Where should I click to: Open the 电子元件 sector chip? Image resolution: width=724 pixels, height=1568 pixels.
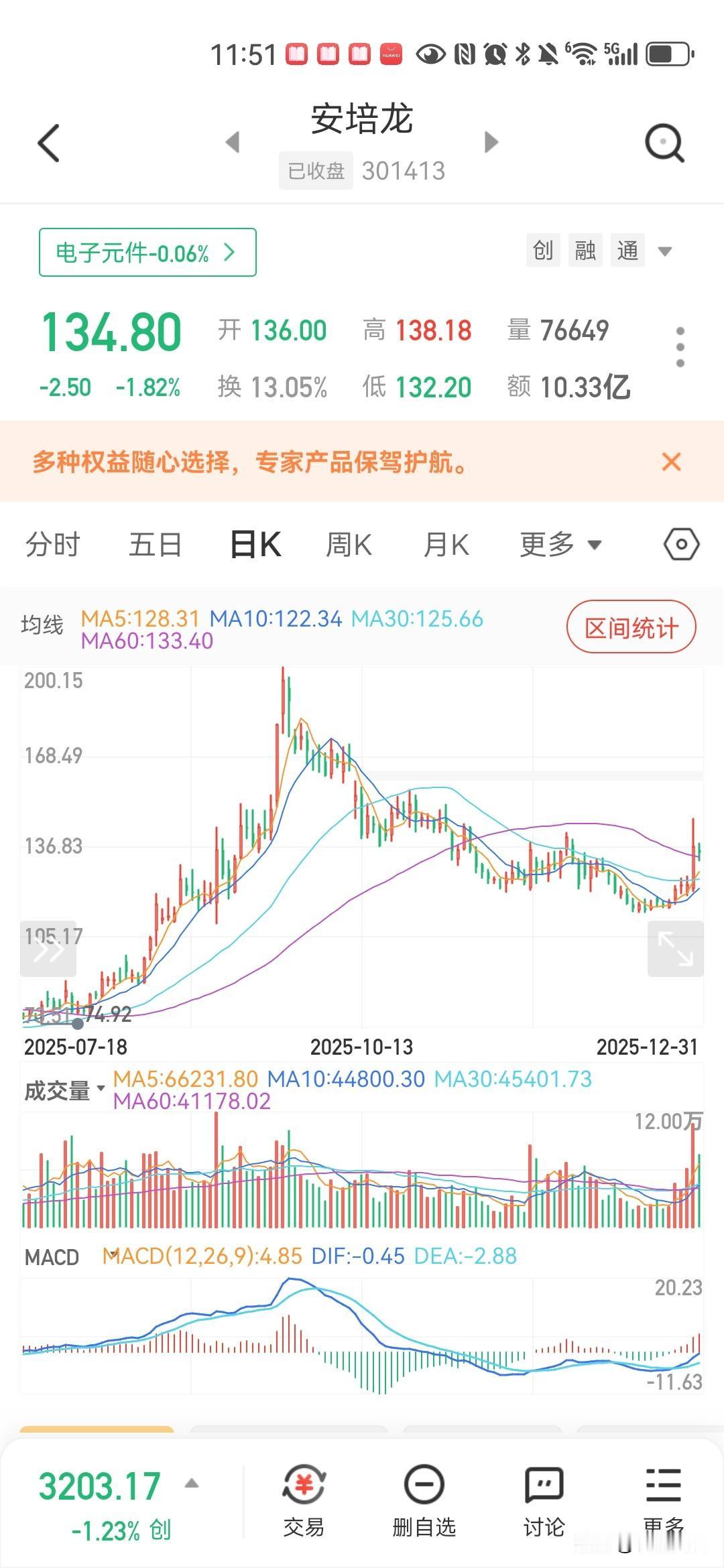[147, 252]
